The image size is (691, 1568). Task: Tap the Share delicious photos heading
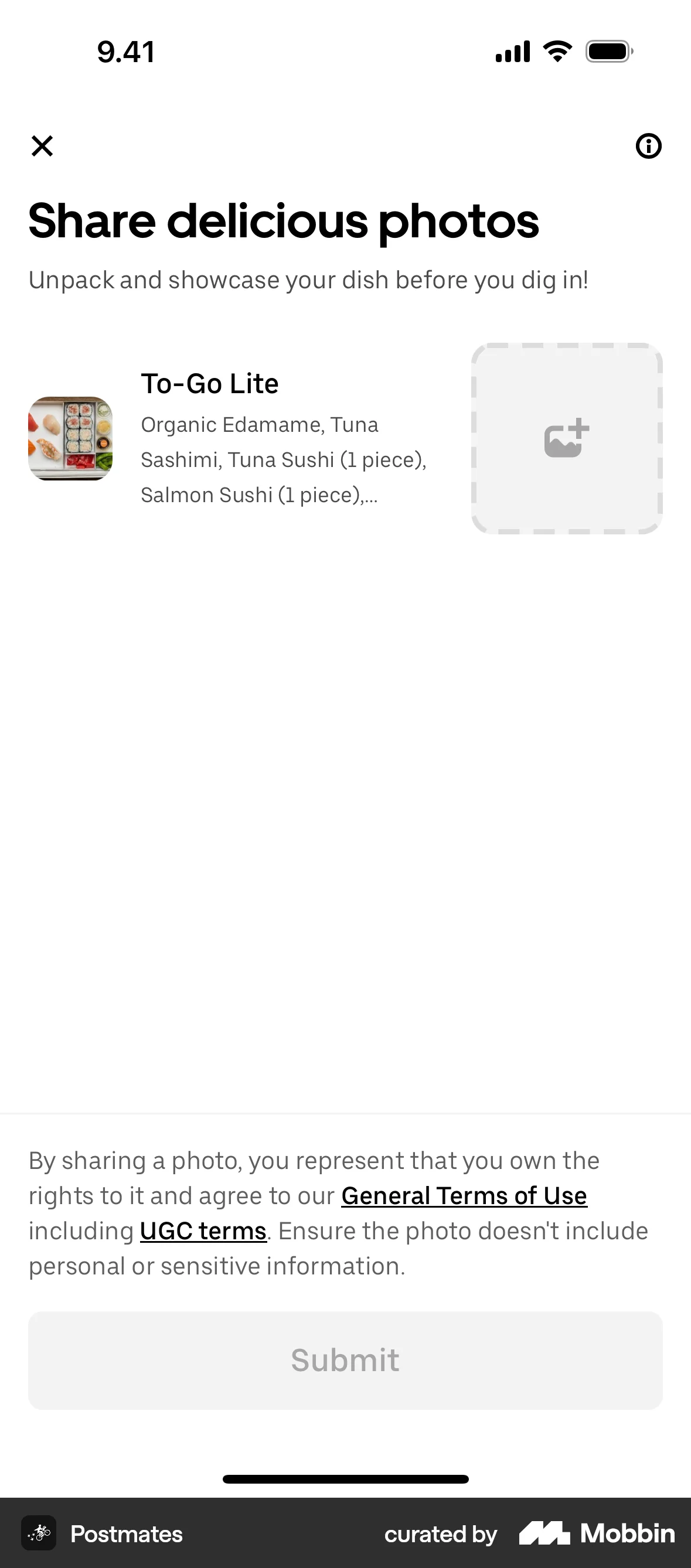point(284,221)
